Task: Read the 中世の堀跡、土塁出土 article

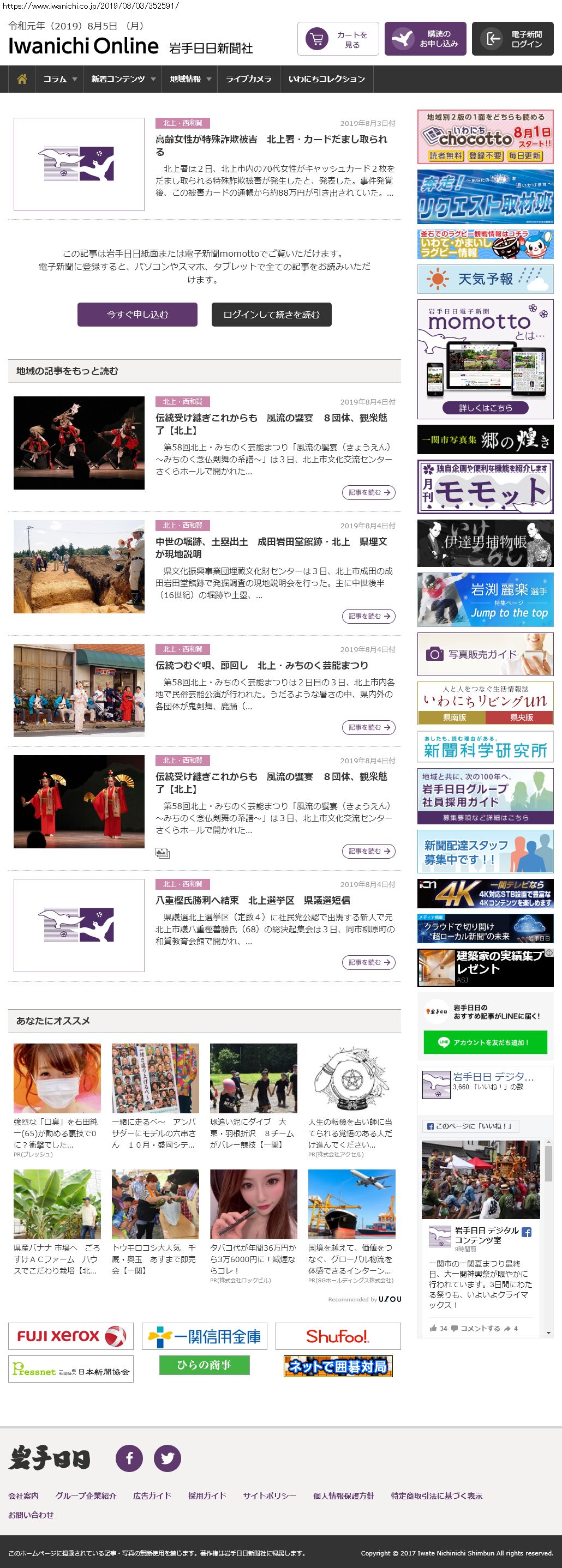Action: click(x=271, y=547)
